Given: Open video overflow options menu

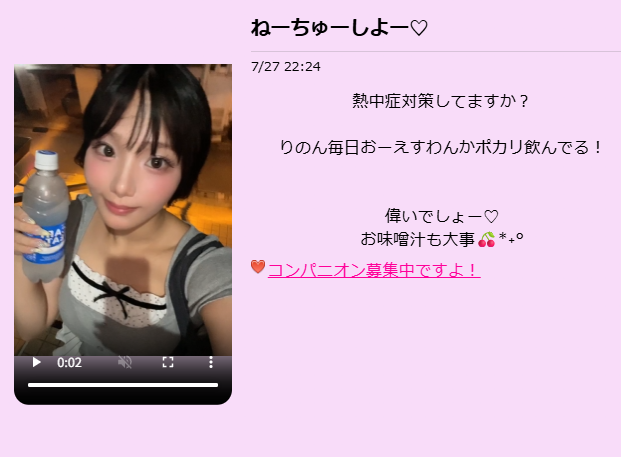Looking at the screenshot, I should click(211, 363).
